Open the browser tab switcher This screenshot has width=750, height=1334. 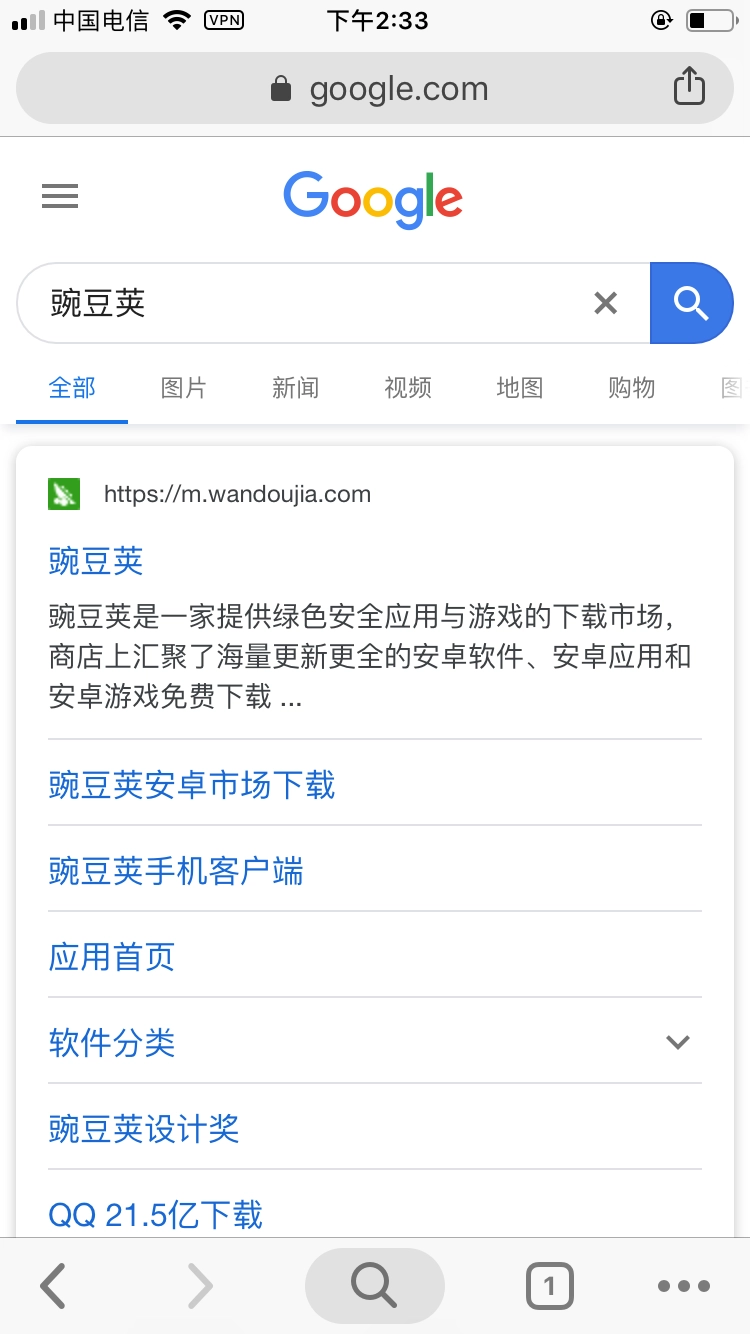[549, 1286]
